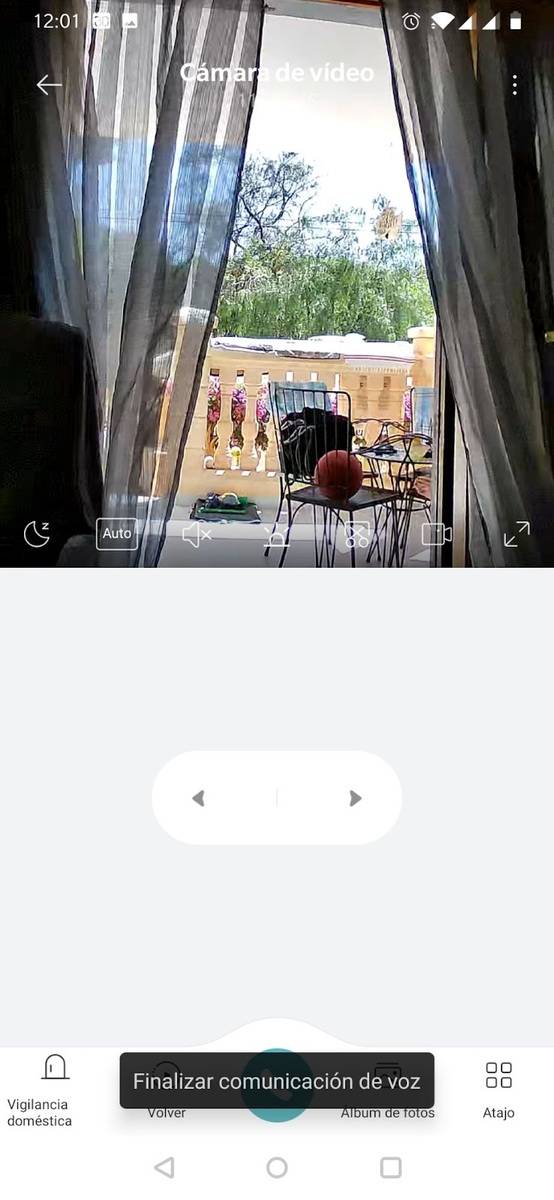Go back using the top-left arrow
The height and width of the screenshot is (1200, 554).
(49, 85)
